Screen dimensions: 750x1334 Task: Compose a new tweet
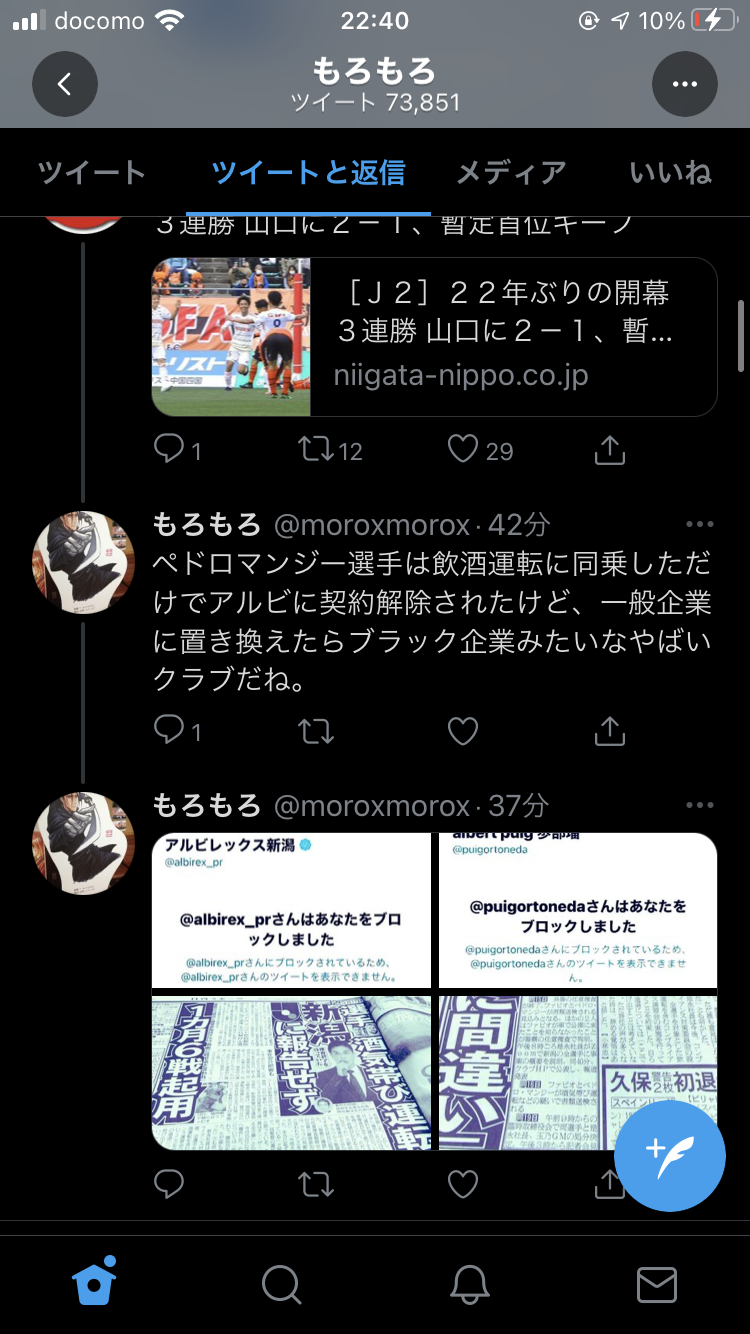pyautogui.click(x=669, y=1156)
